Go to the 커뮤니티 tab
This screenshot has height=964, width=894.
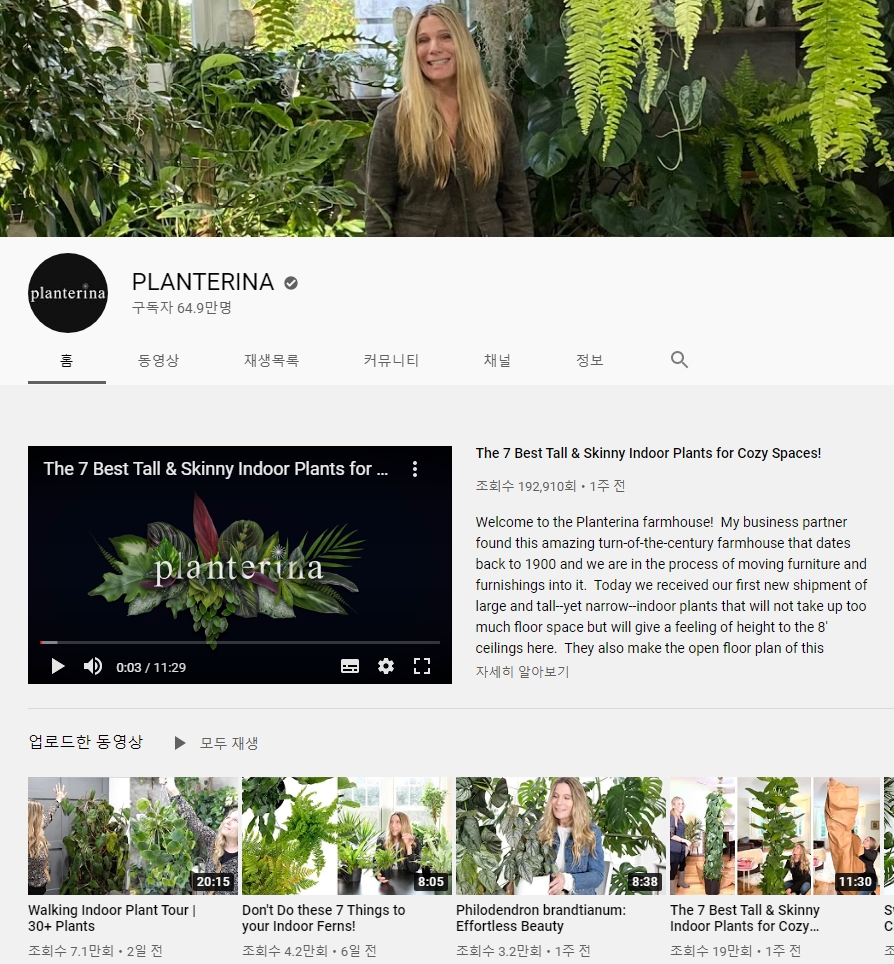pos(391,360)
